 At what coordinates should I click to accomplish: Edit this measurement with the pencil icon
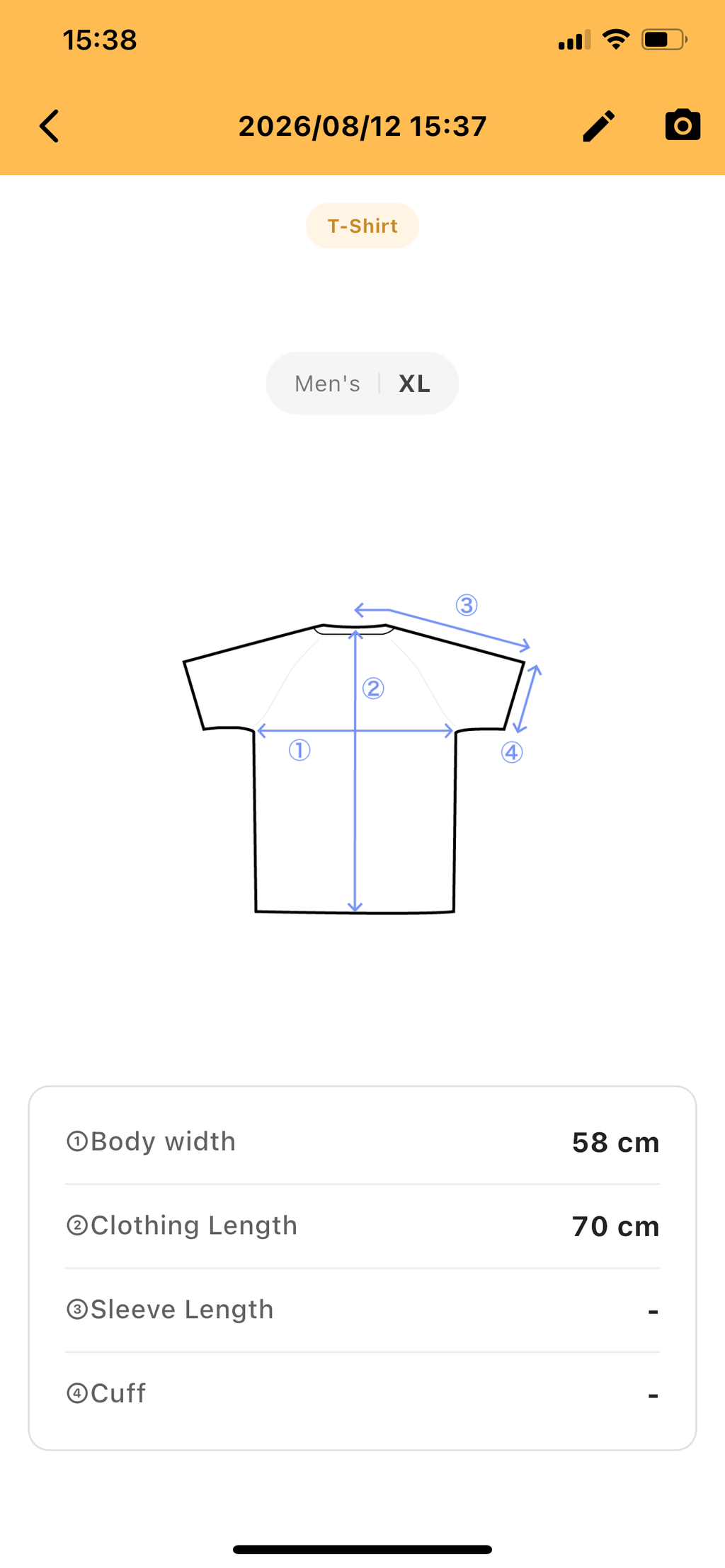point(599,127)
